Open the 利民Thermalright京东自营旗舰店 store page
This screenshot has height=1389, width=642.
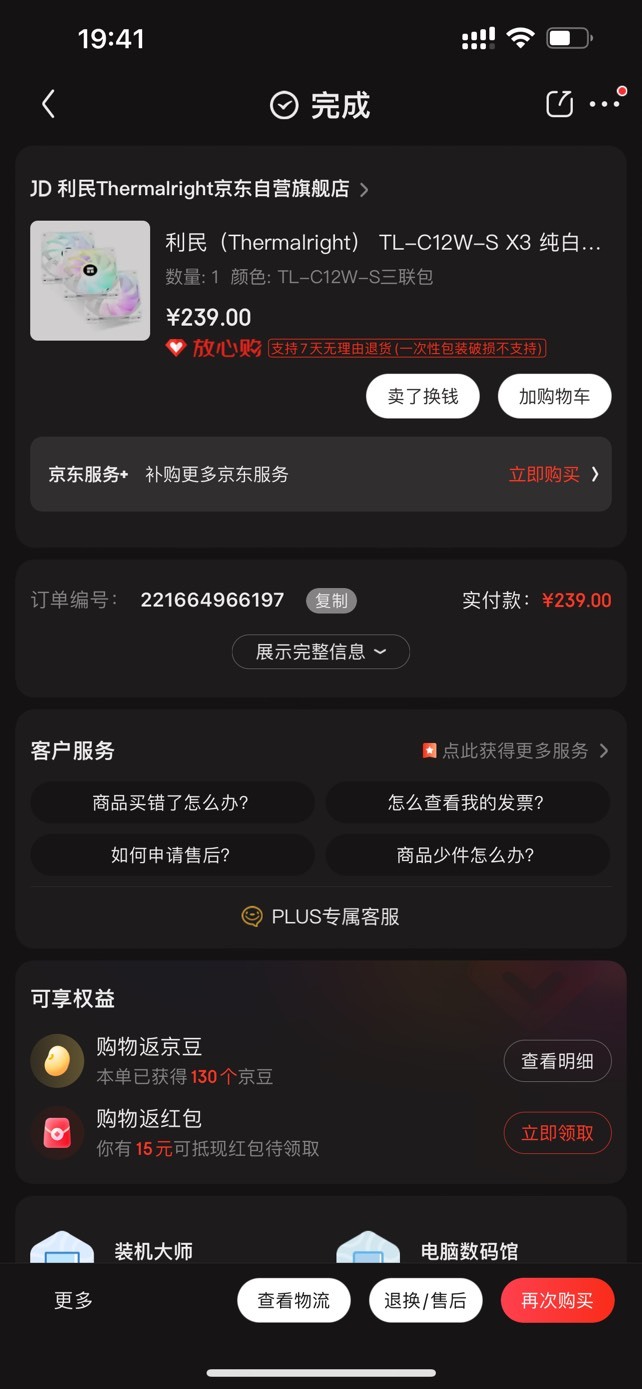(x=200, y=189)
